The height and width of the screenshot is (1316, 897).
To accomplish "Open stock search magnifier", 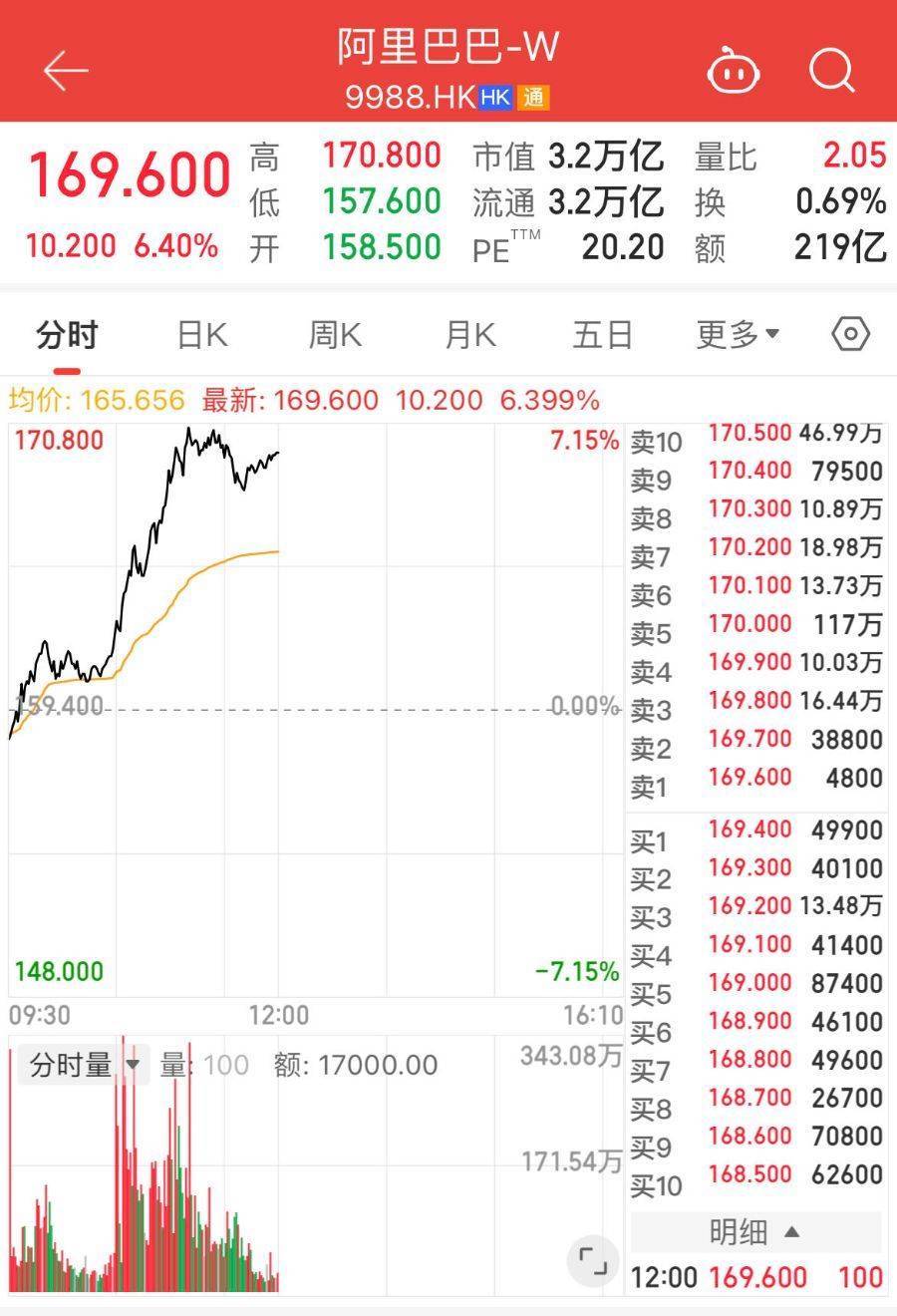I will tap(831, 72).
